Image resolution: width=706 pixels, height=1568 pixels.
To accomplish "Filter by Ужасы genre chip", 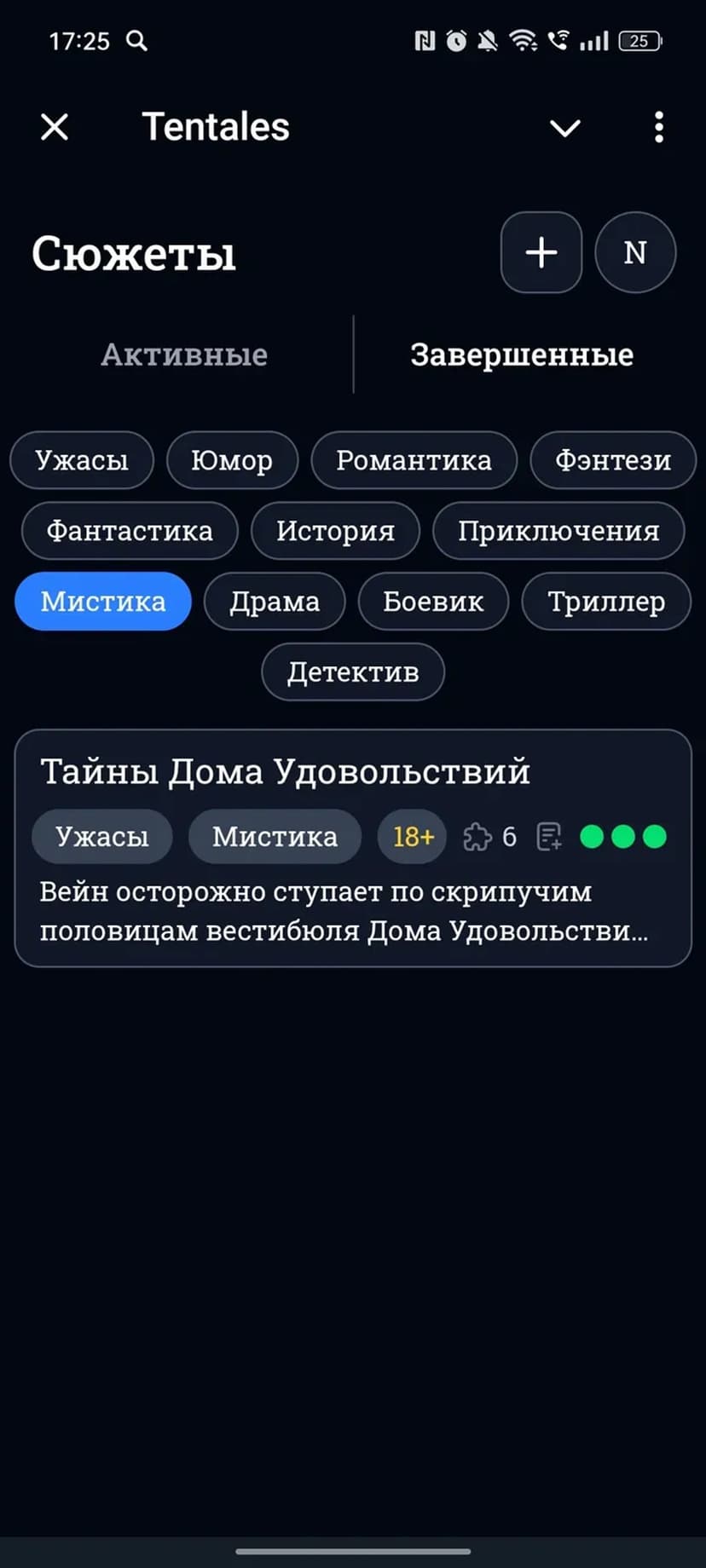I will 82,460.
